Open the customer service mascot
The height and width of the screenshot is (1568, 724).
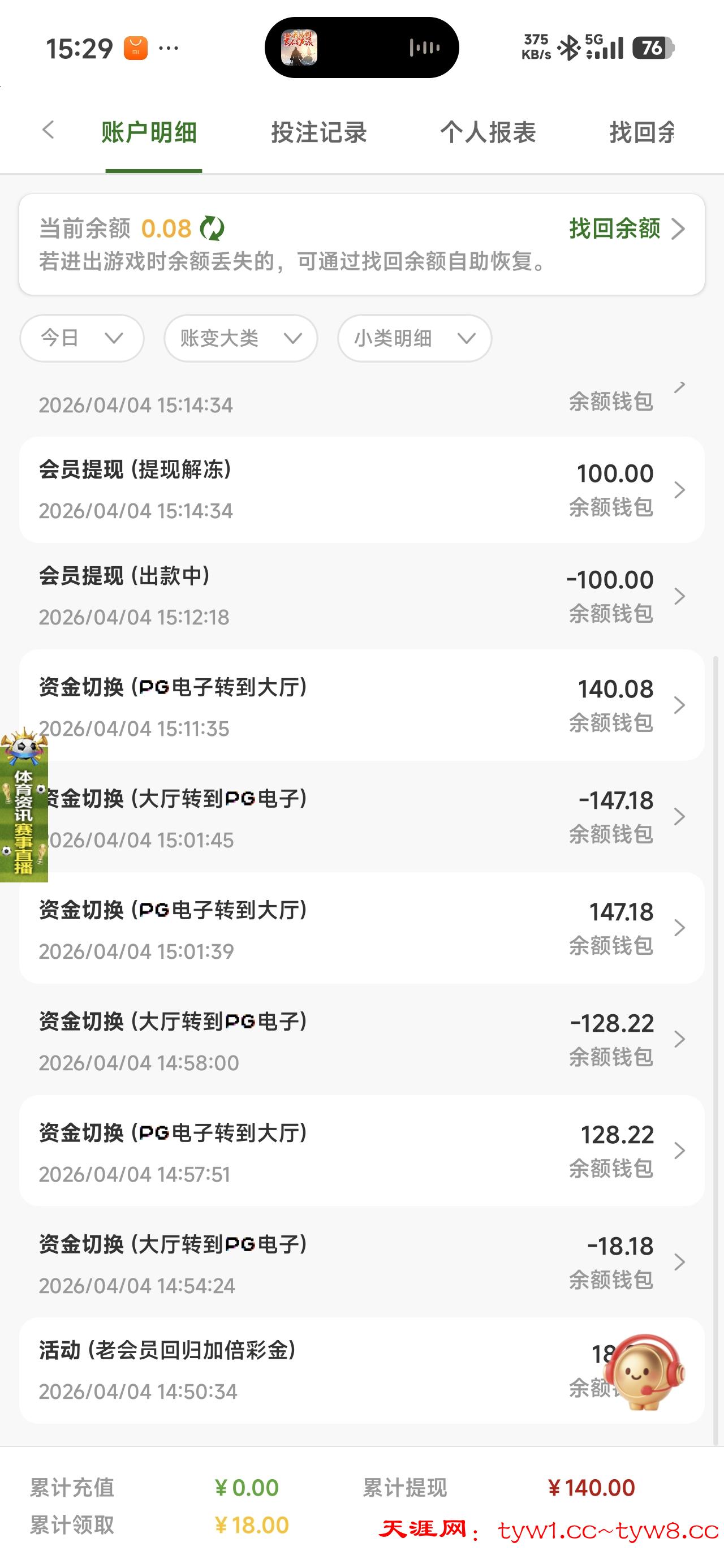click(644, 1372)
